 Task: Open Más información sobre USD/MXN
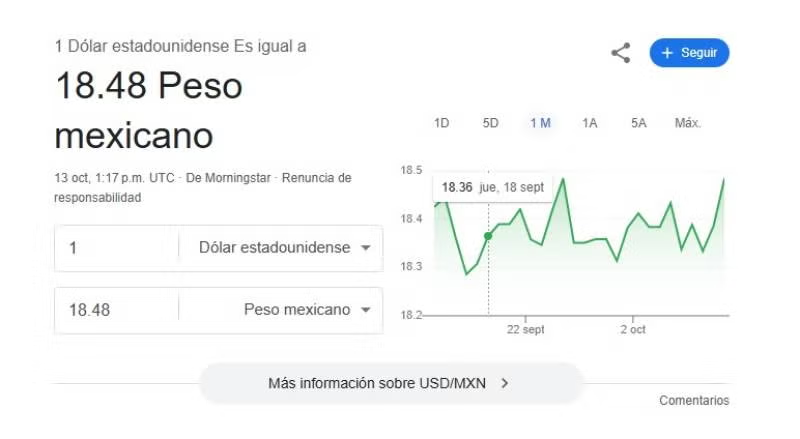click(390, 383)
